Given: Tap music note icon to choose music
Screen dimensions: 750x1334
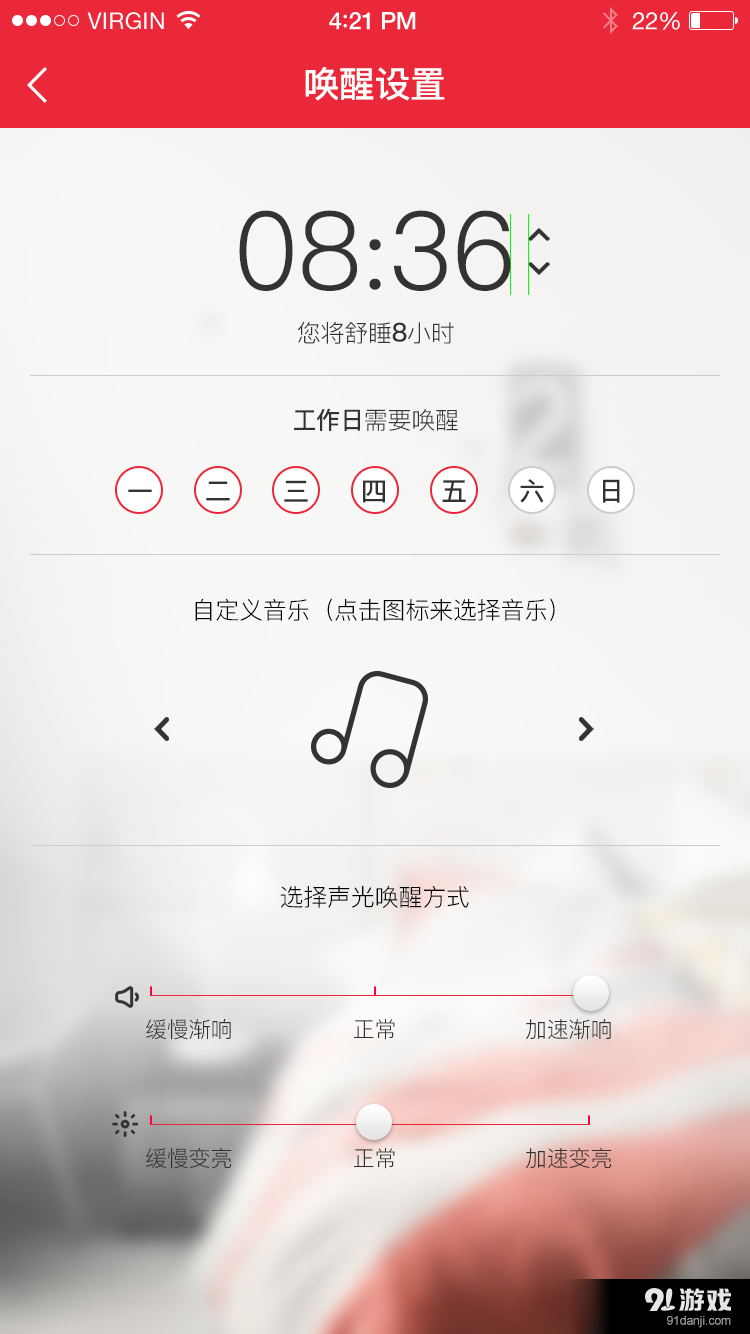Looking at the screenshot, I should 370,729.
